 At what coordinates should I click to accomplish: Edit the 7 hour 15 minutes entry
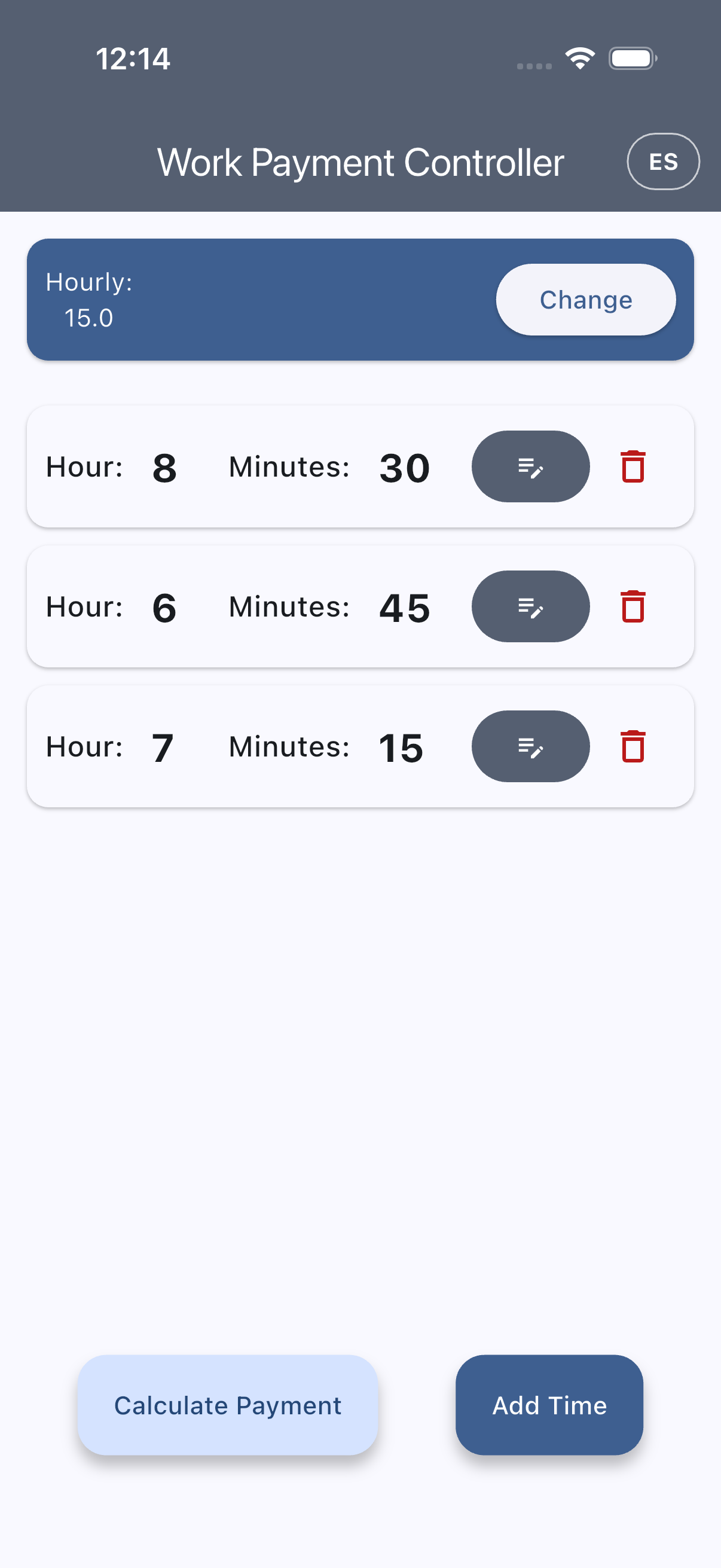point(530,746)
